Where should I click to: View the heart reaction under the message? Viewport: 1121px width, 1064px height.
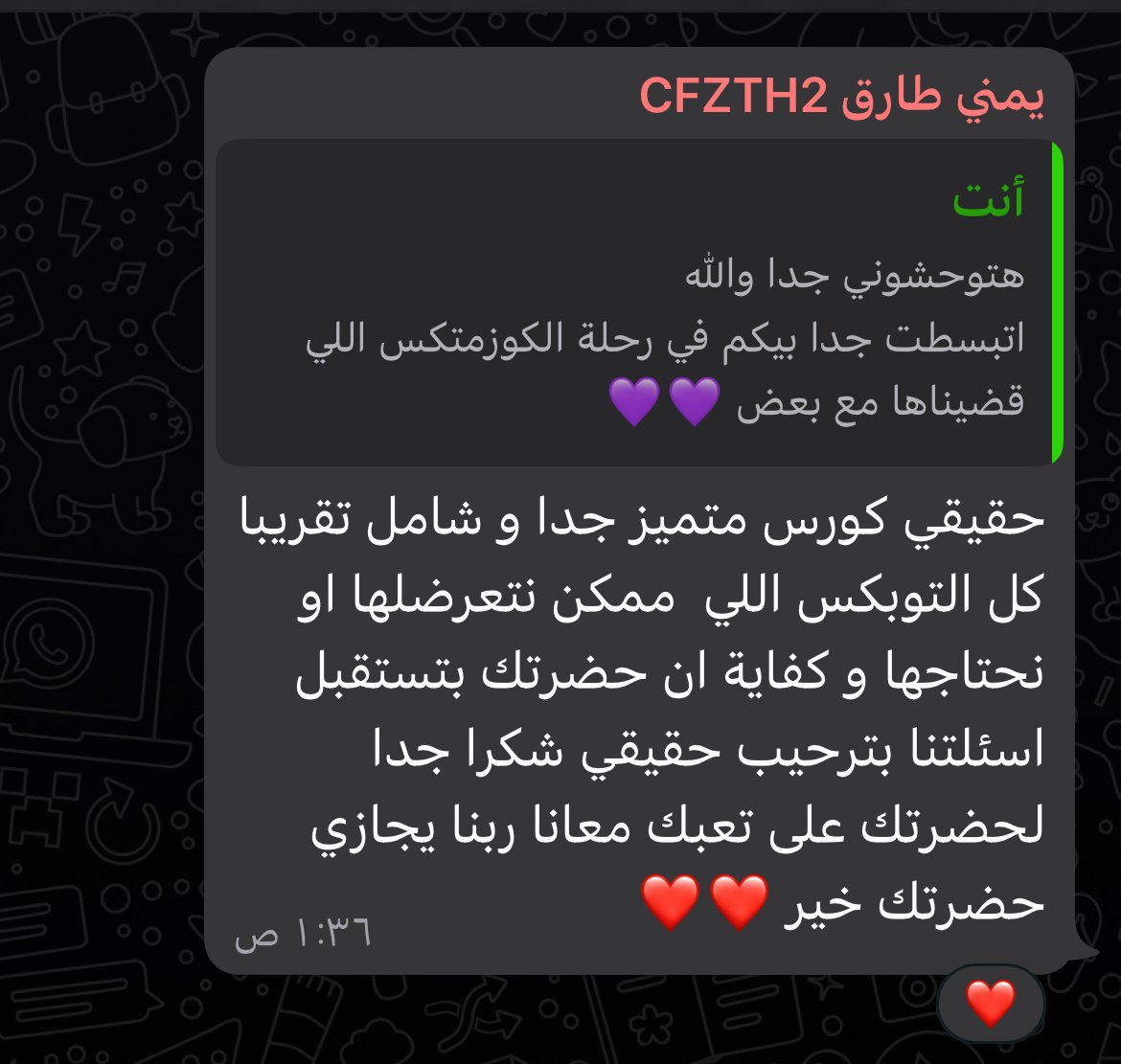(x=990, y=1003)
